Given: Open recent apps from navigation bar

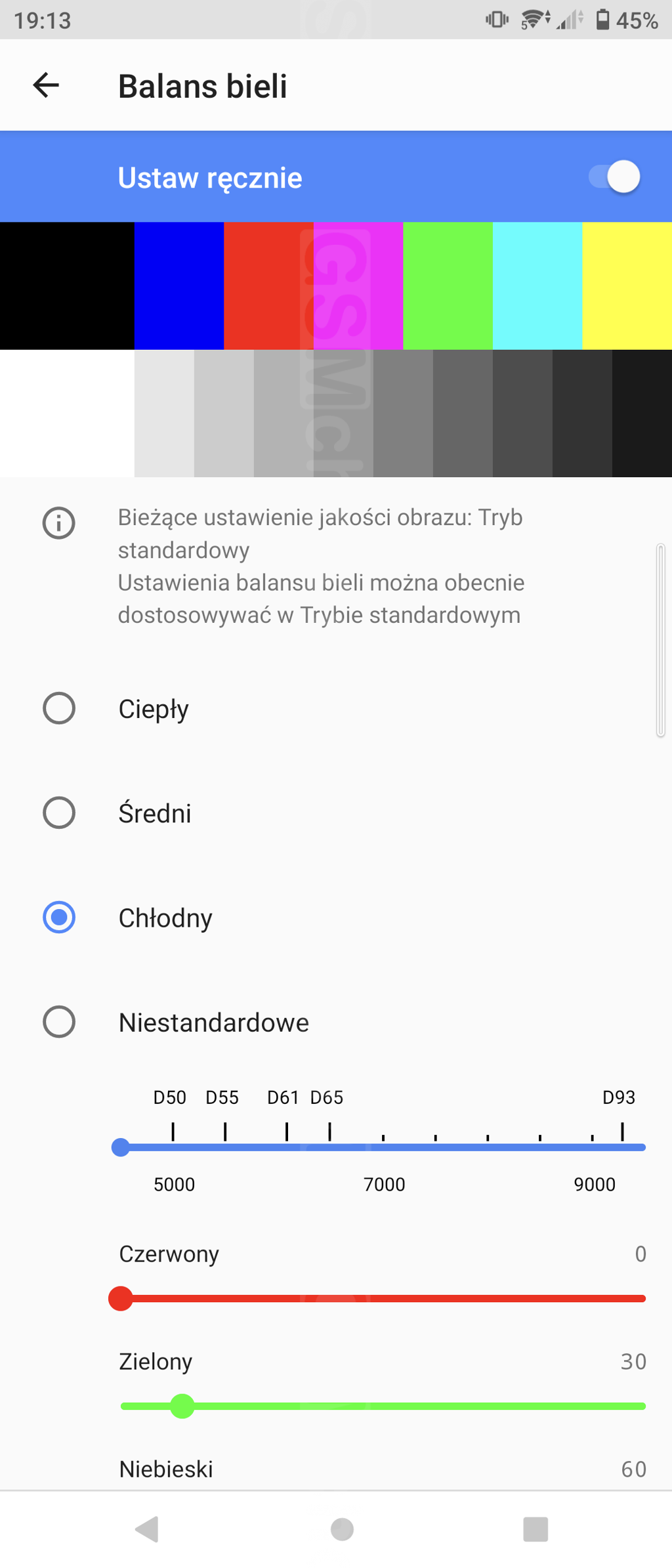Looking at the screenshot, I should coord(535,1529).
